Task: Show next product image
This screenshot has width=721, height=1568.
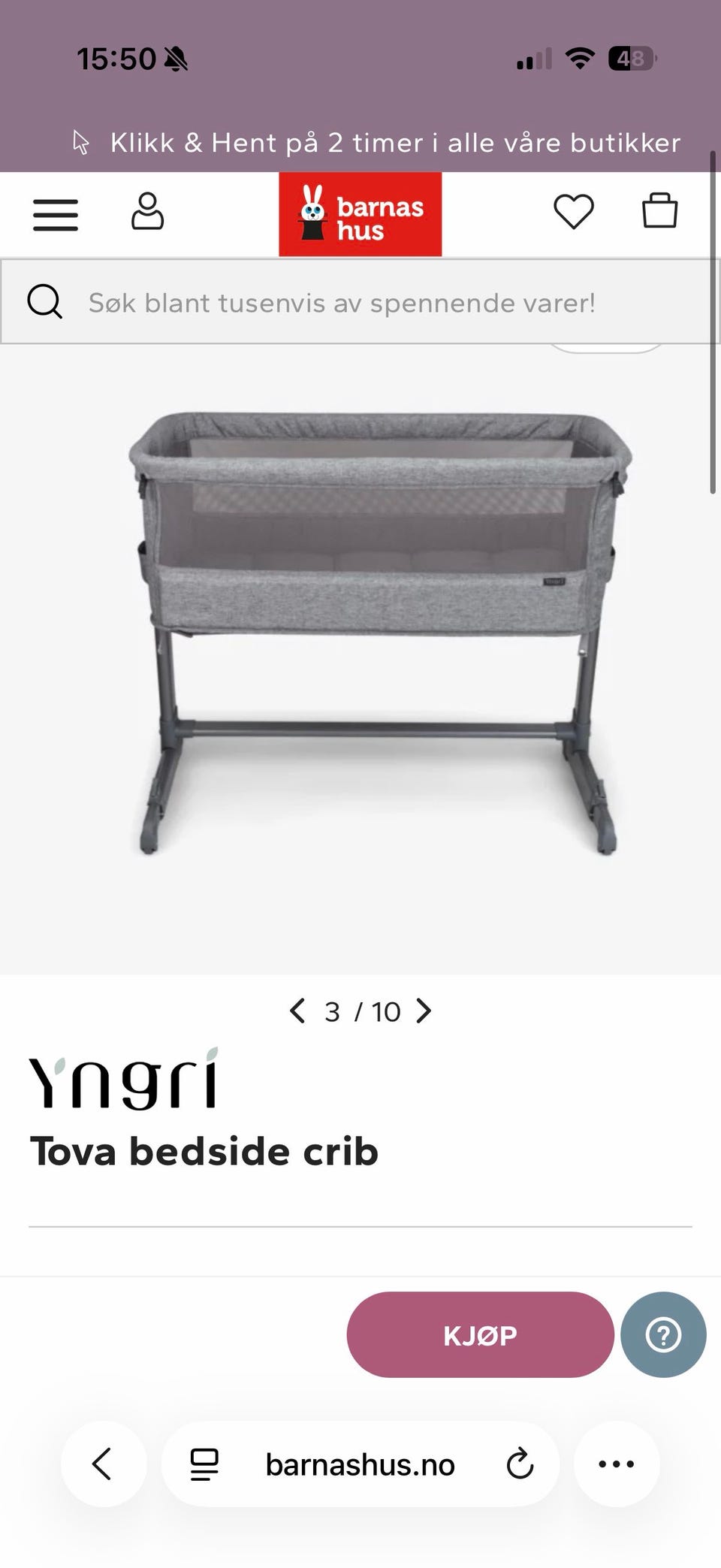Action: (424, 1011)
